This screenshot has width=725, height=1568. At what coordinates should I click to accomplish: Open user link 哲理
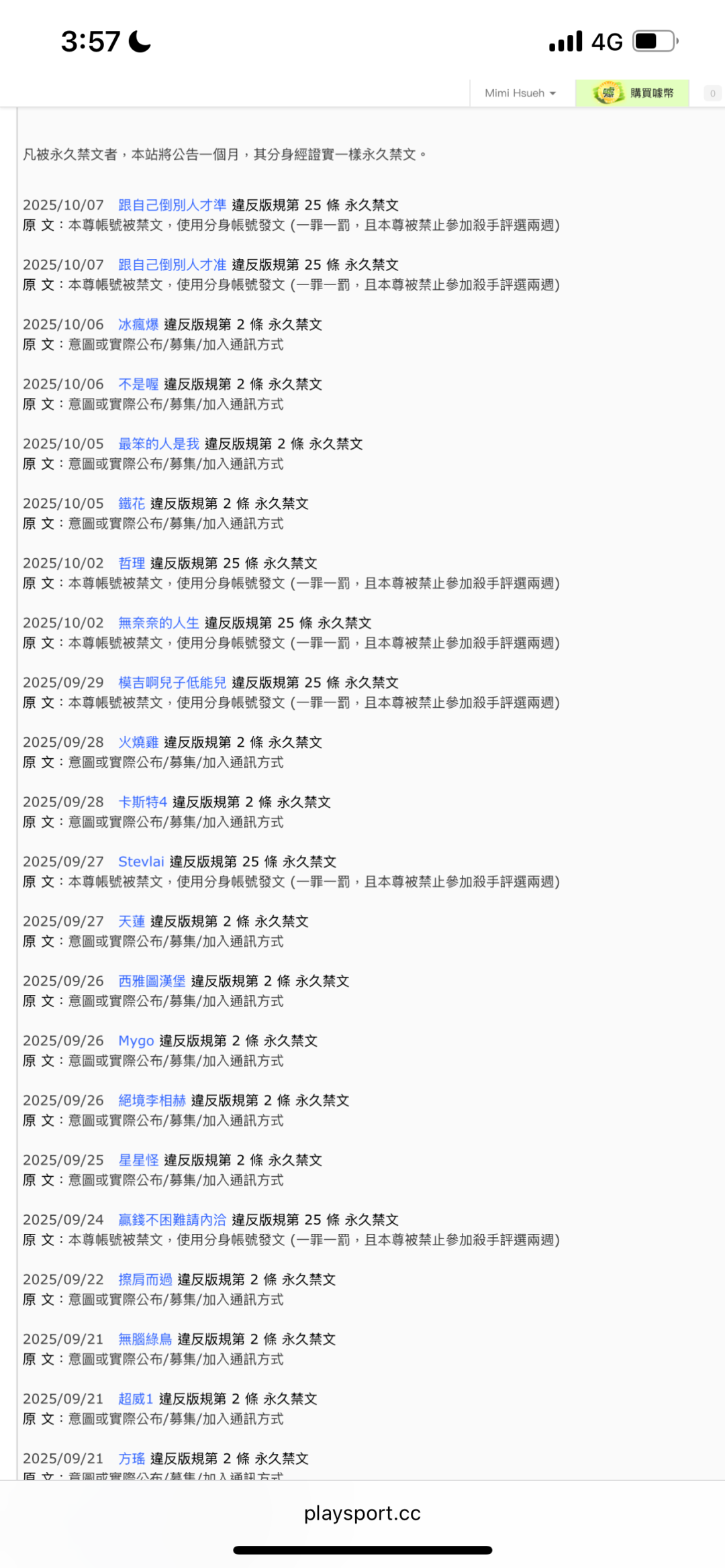(132, 564)
